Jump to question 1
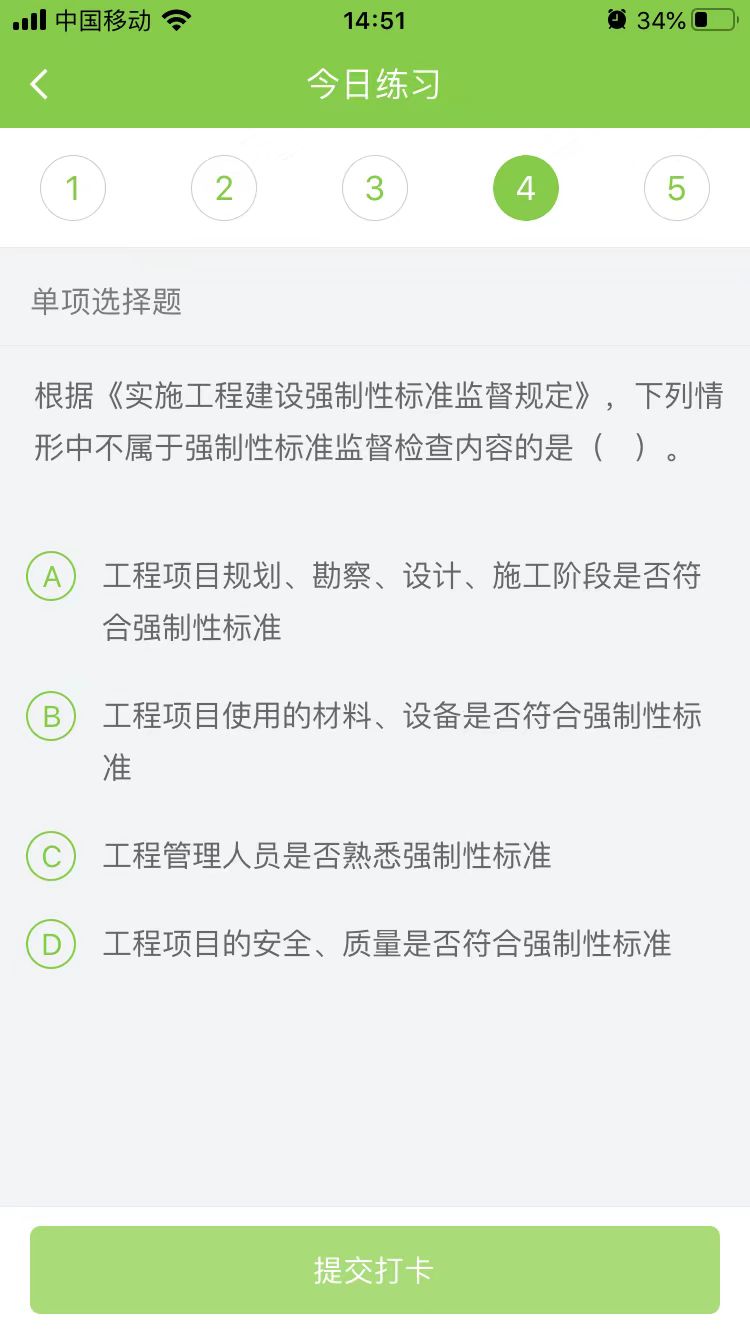 [73, 188]
